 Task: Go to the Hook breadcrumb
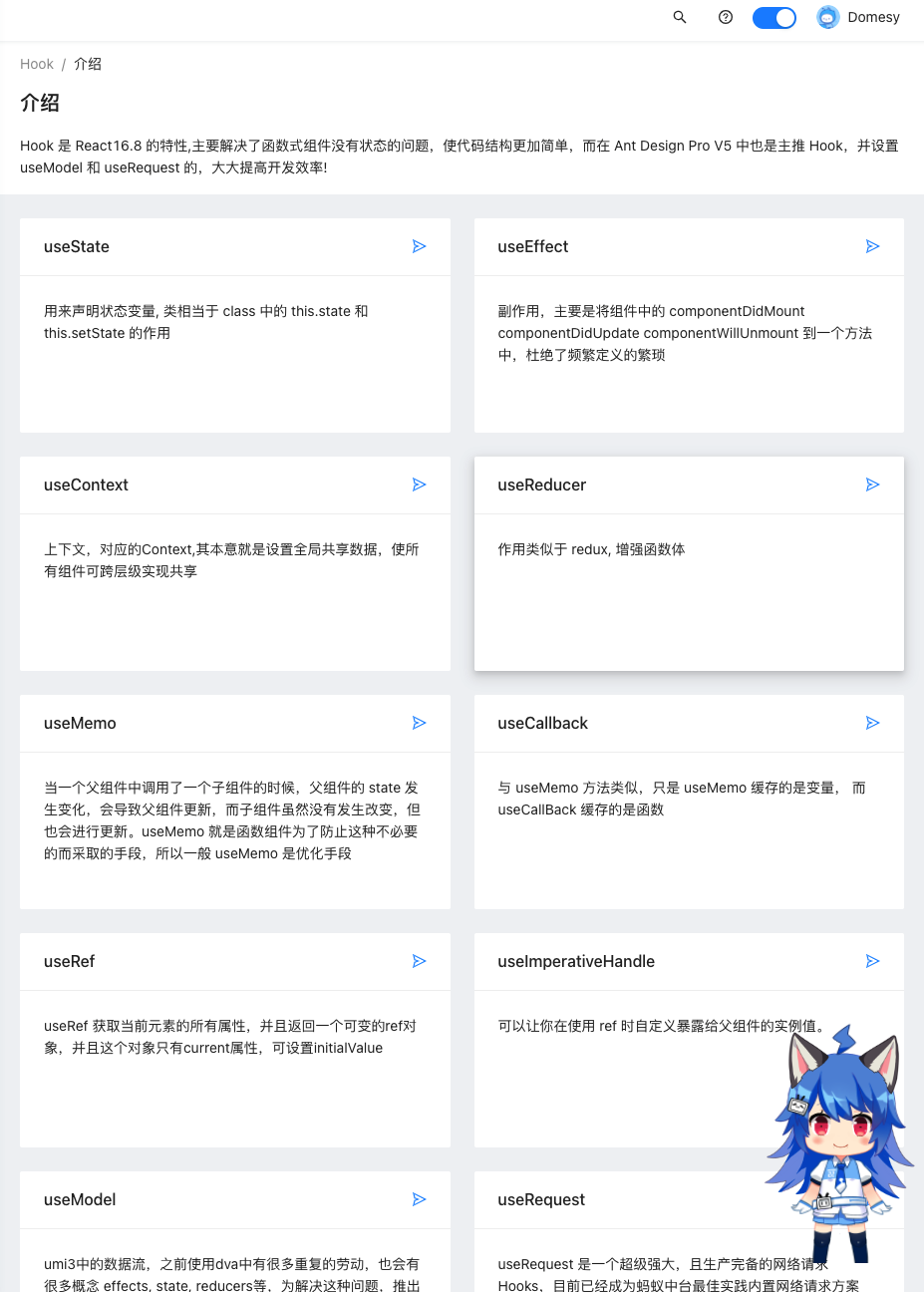pos(37,64)
